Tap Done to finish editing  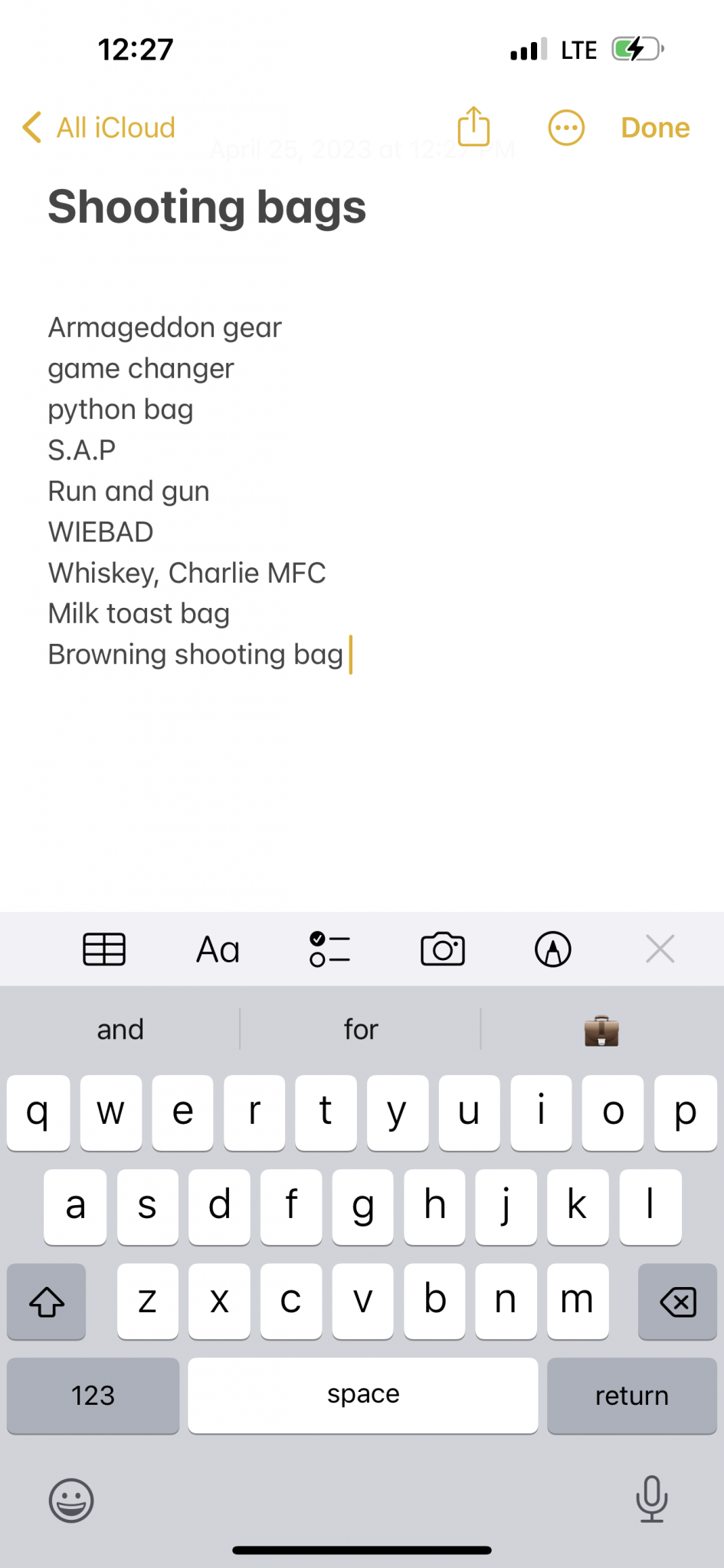point(655,128)
